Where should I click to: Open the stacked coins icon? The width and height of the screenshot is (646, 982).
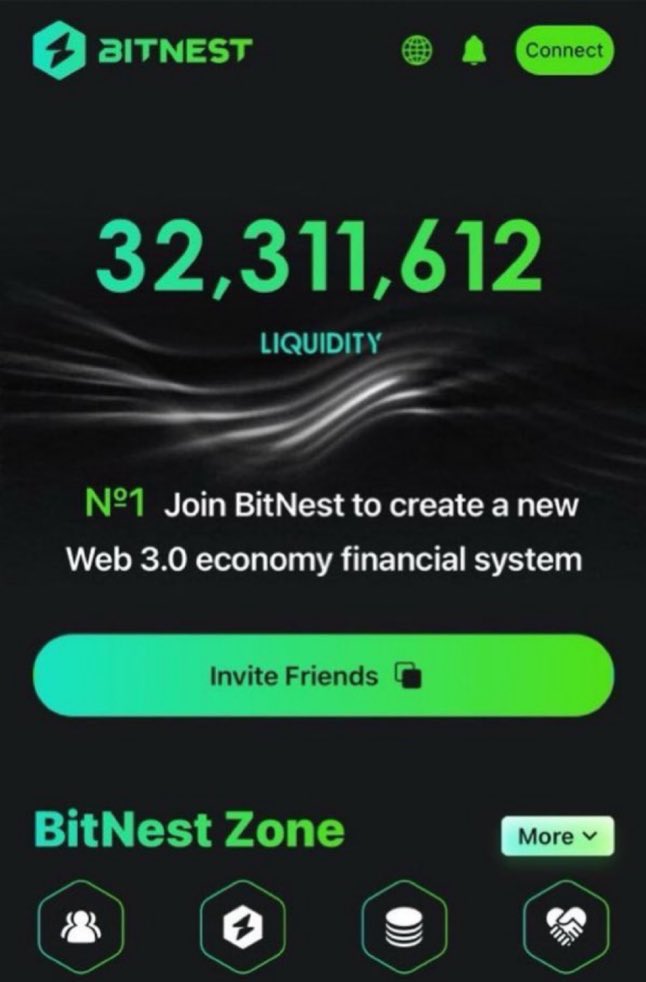click(x=403, y=930)
